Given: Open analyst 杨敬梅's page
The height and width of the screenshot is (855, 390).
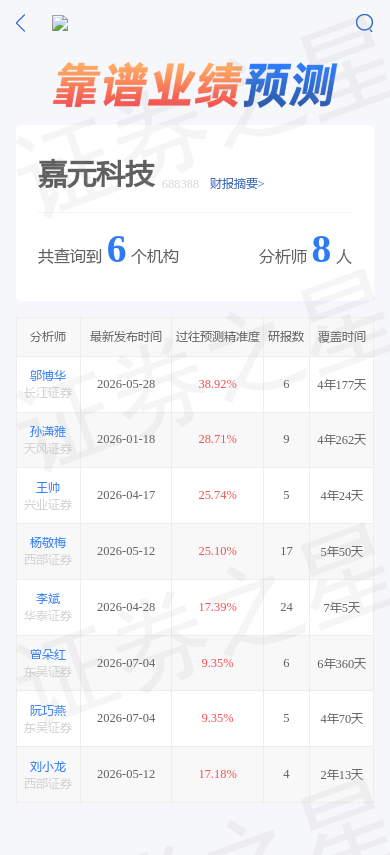Looking at the screenshot, I should pos(48,543).
